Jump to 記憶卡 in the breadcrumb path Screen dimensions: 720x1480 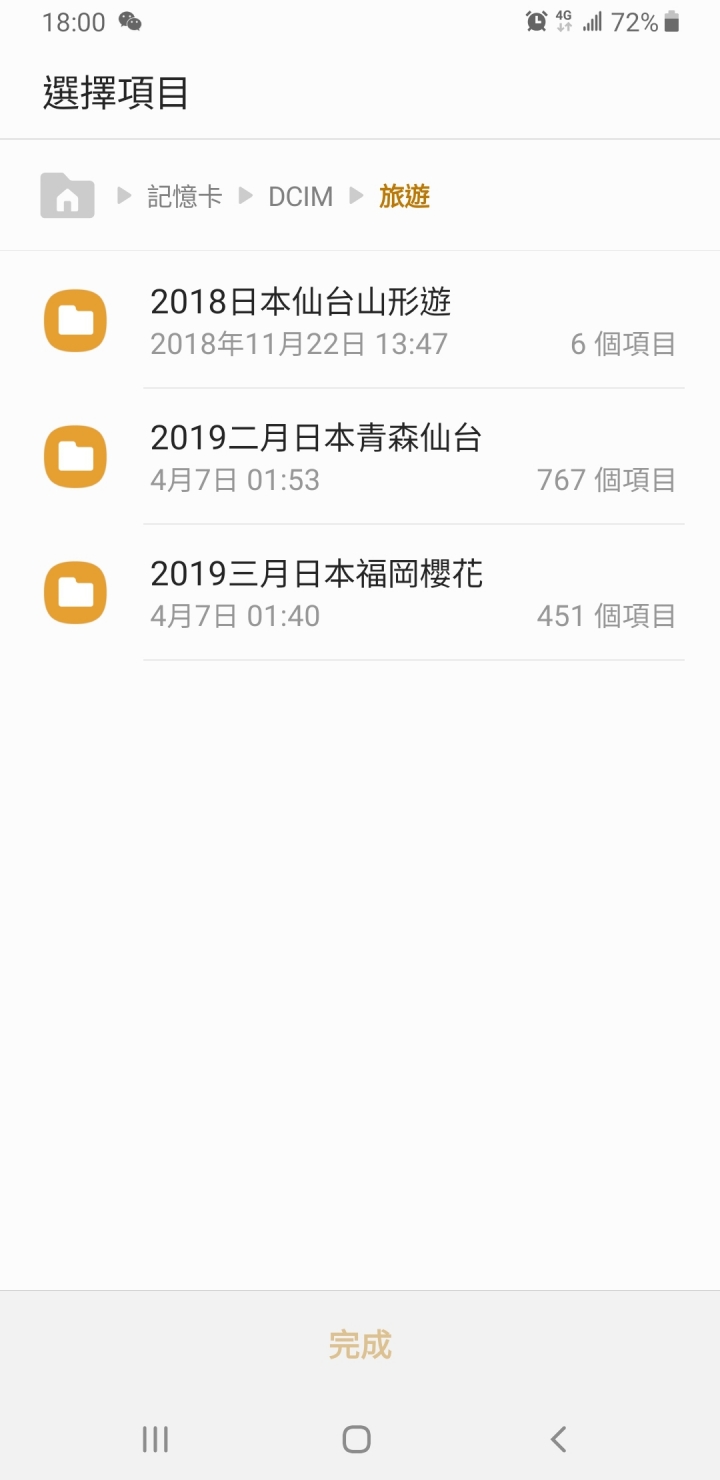[x=185, y=196]
